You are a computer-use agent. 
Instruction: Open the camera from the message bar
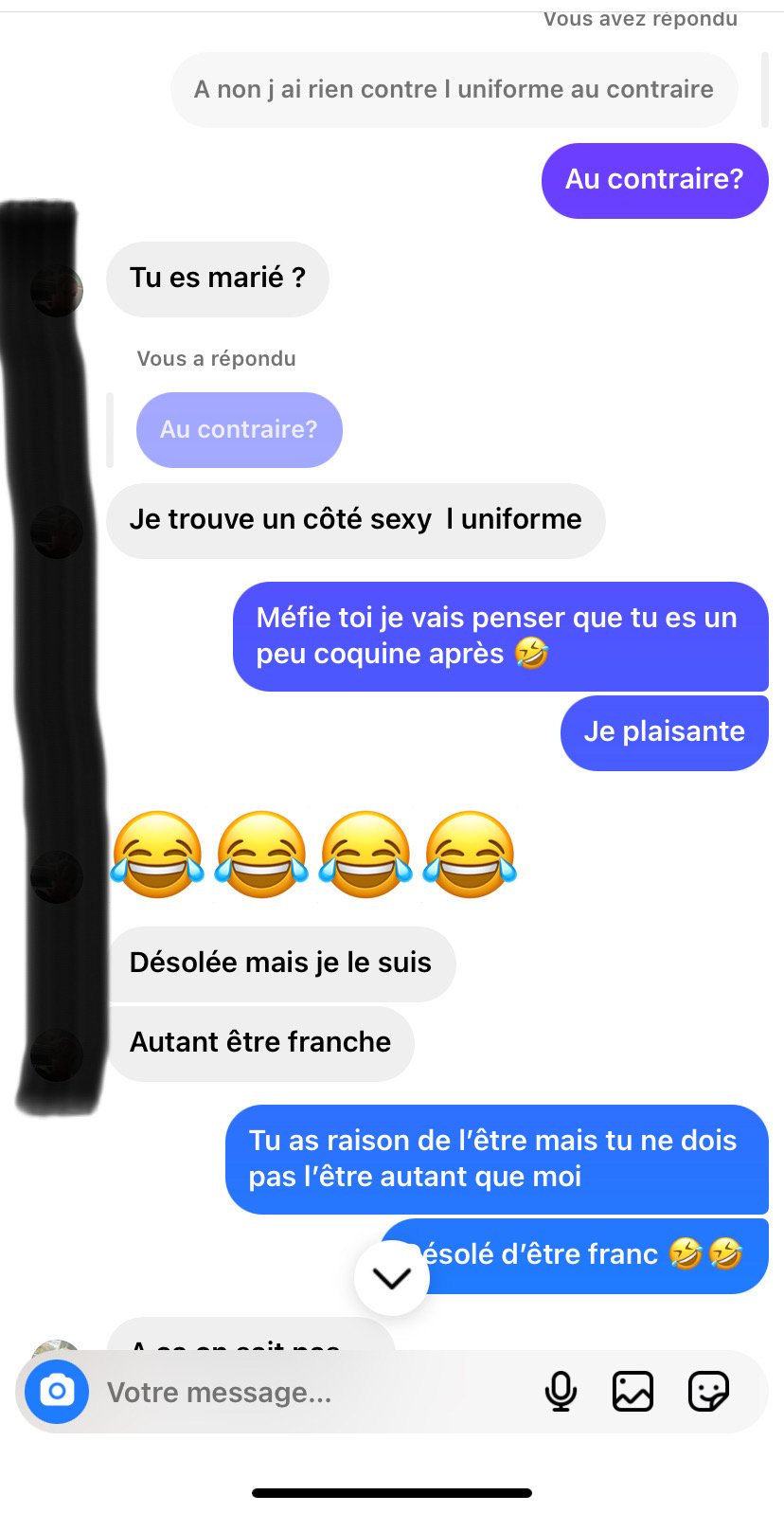pos(57,1391)
